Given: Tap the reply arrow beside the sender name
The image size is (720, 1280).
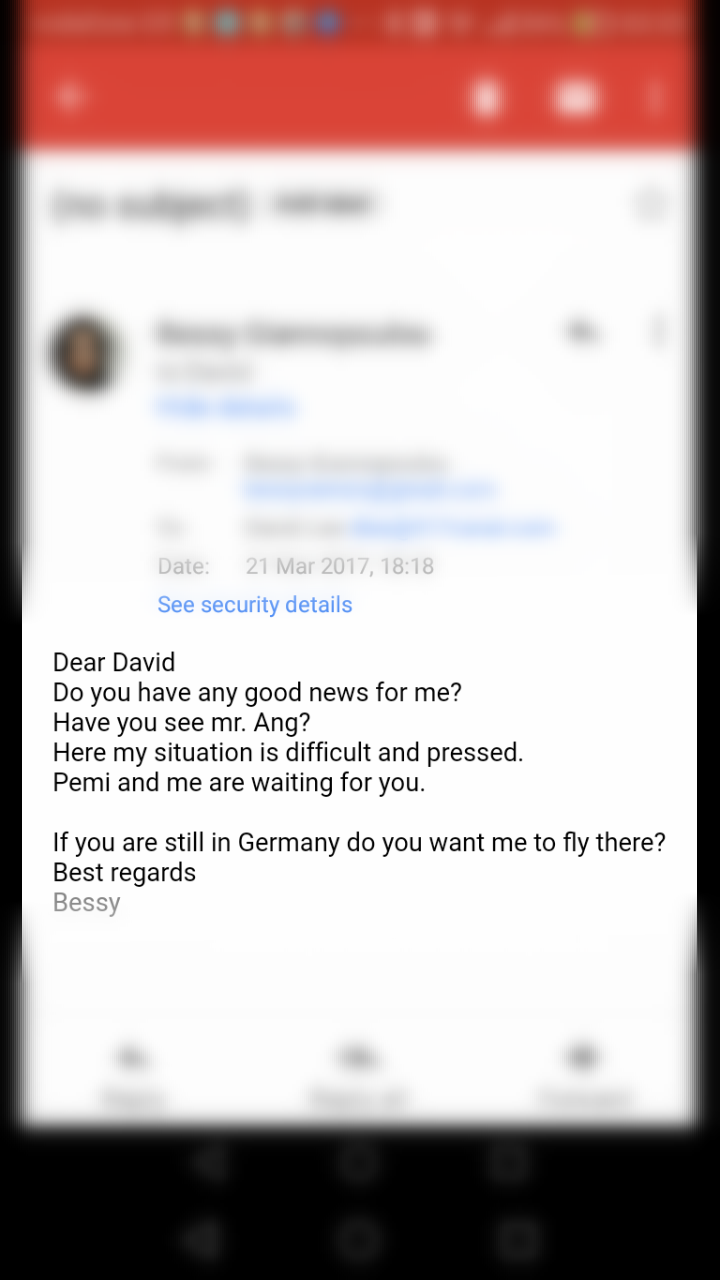Looking at the screenshot, I should pyautogui.click(x=581, y=331).
